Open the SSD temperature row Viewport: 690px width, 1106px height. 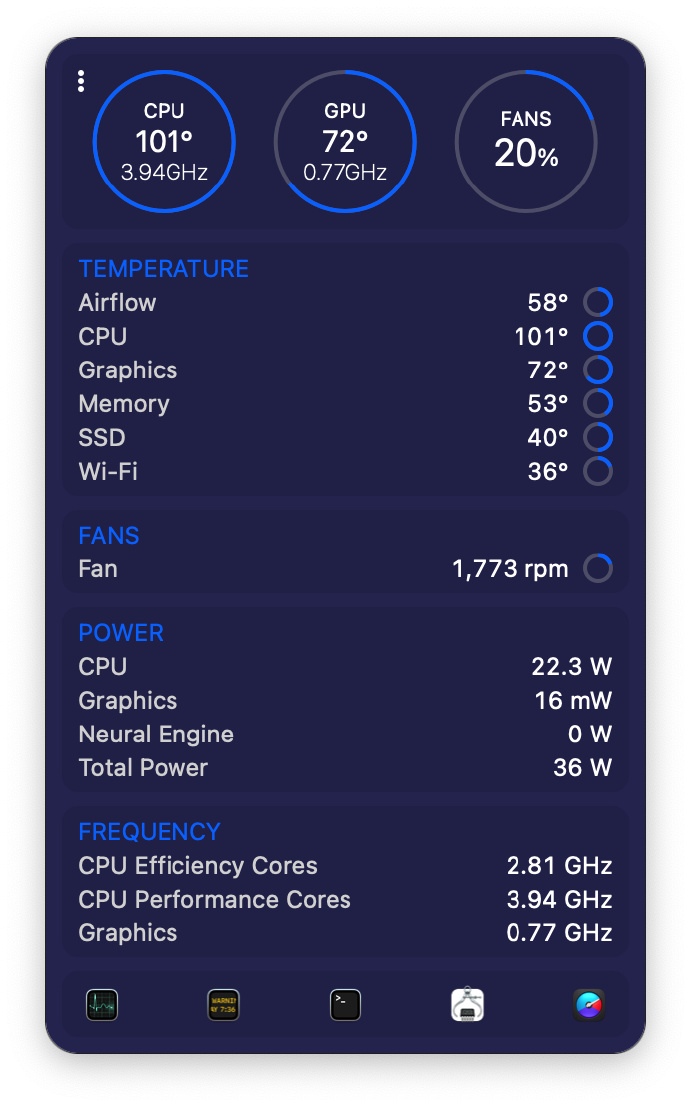coord(345,437)
